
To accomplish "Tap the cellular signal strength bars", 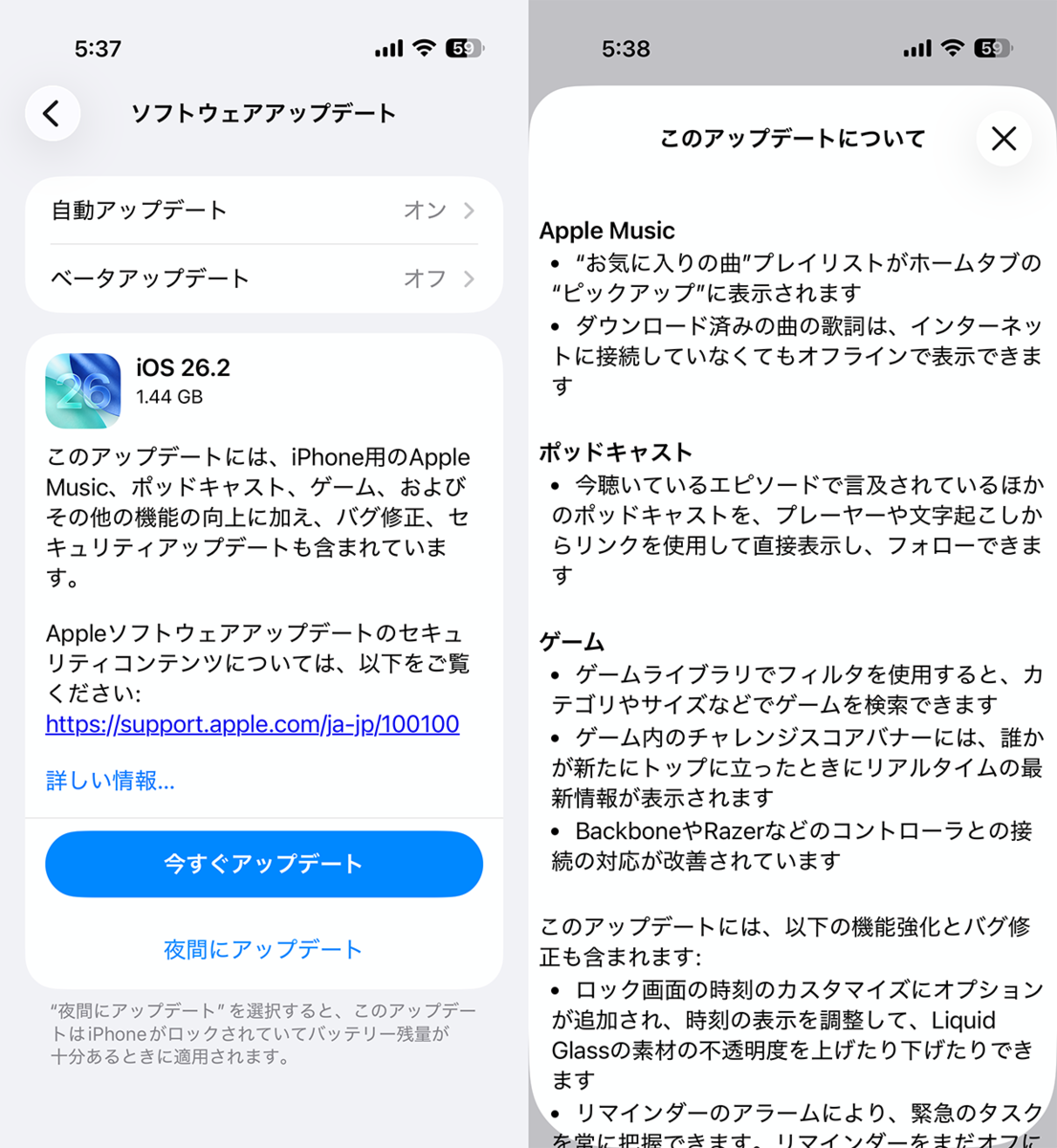I will tap(387, 48).
